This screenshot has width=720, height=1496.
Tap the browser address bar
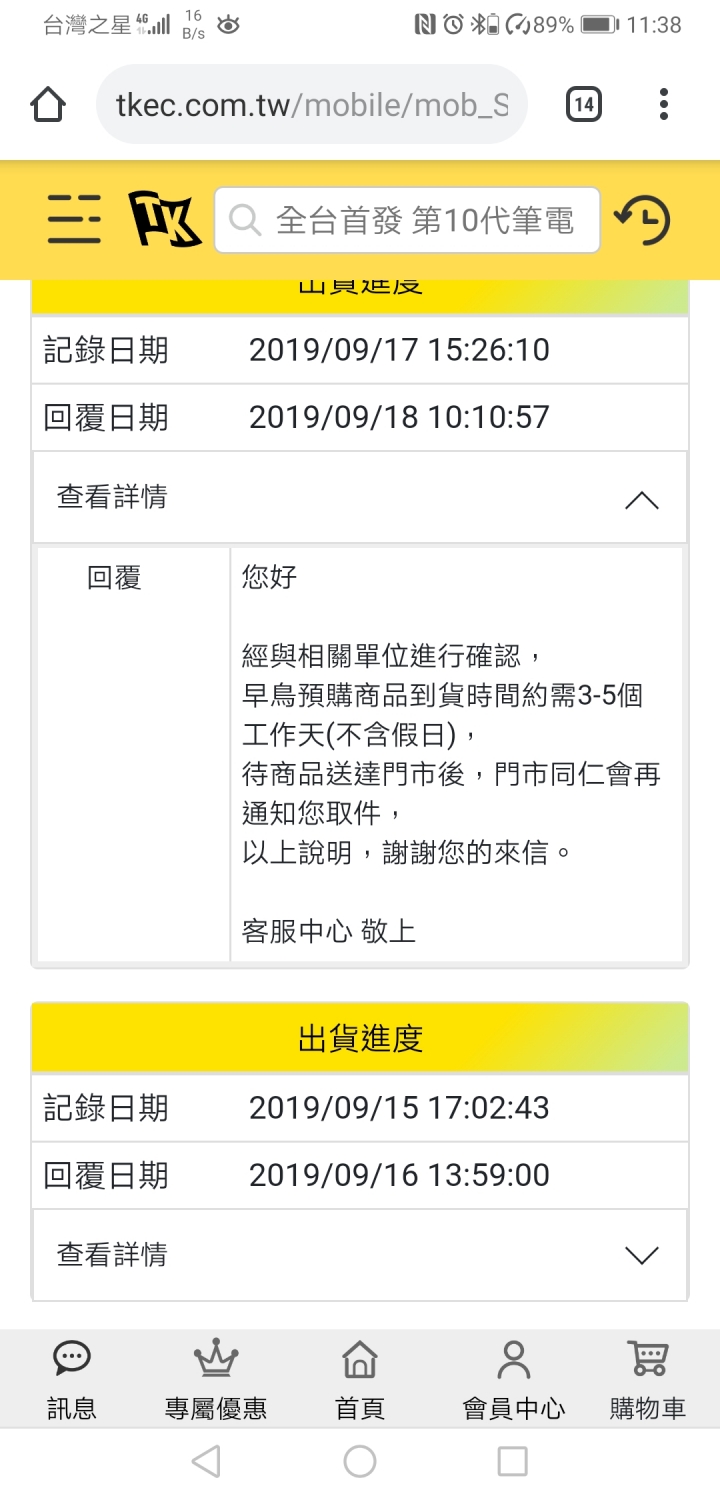[x=312, y=105]
